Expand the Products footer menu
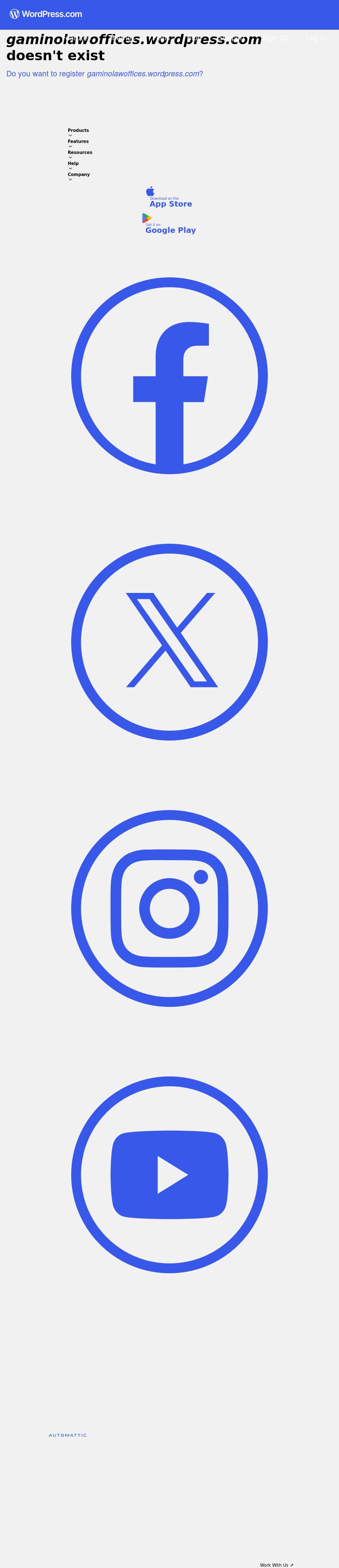 (78, 130)
